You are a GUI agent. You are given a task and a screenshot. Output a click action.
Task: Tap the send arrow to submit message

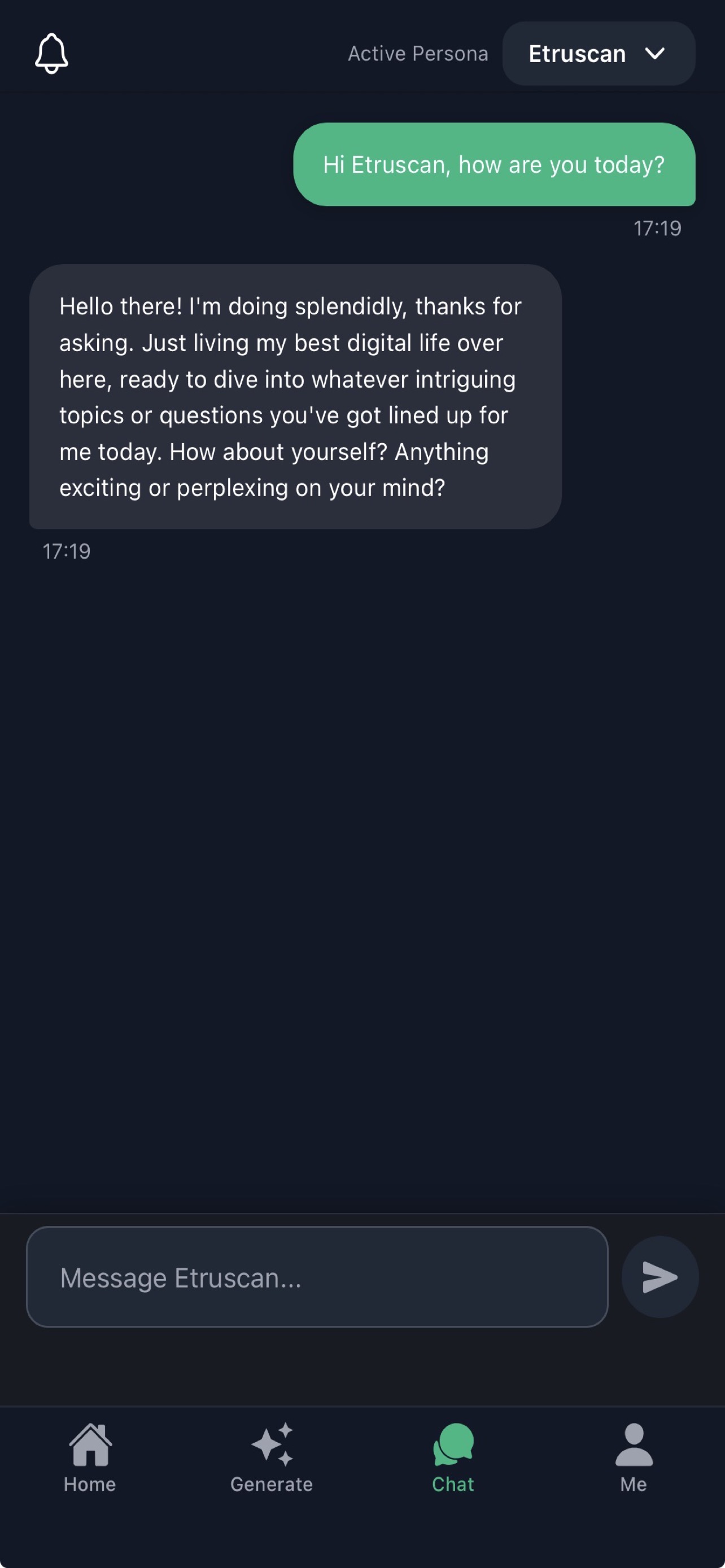[x=660, y=1277]
